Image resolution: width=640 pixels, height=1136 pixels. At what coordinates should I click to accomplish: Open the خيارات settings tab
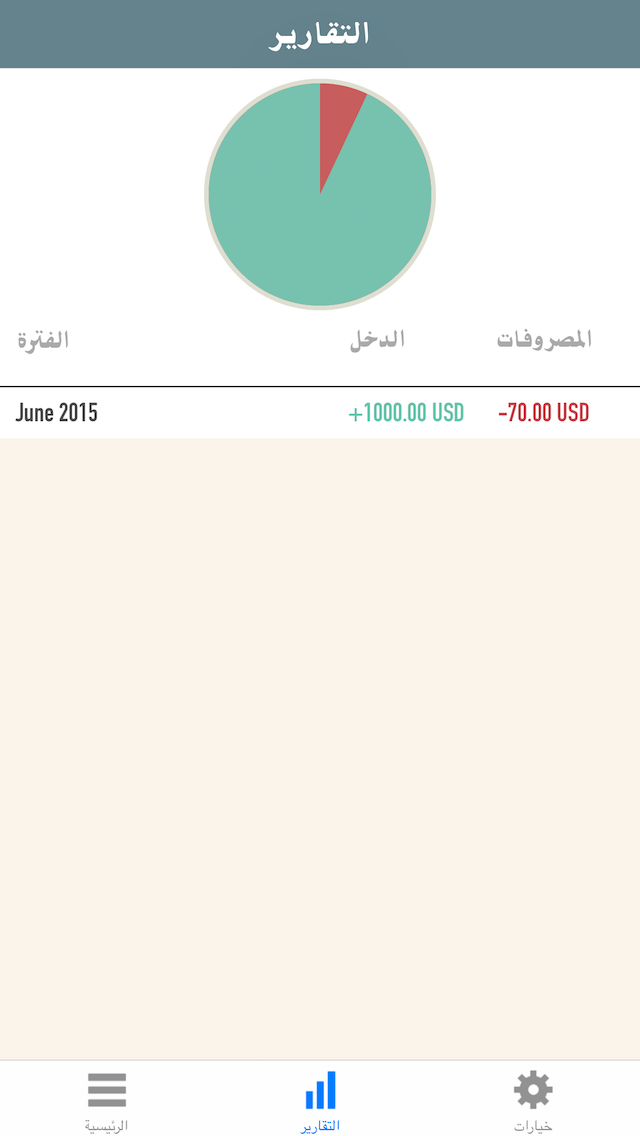tap(533, 1098)
